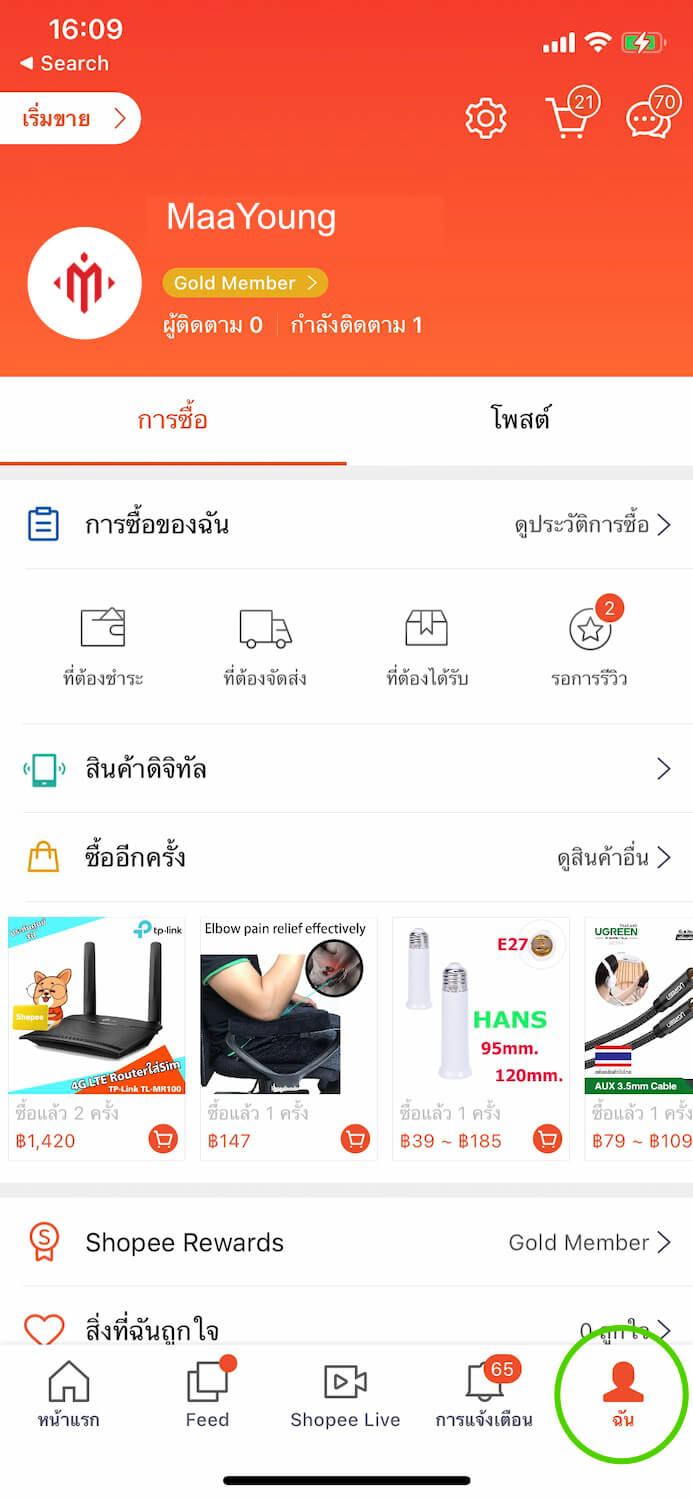Open the สินค้าดิจิทัล row

point(346,769)
